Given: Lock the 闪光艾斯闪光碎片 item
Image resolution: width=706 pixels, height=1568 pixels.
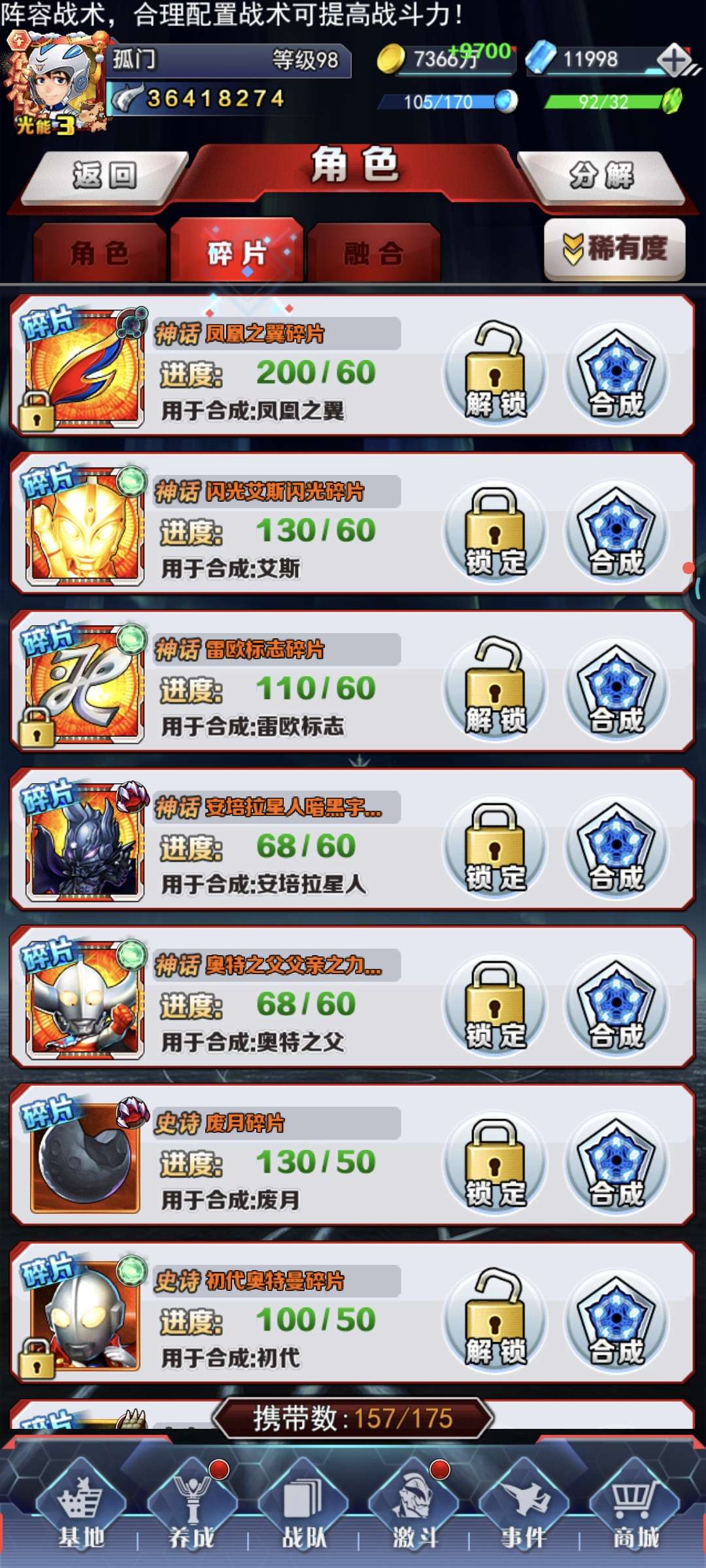Looking at the screenshot, I should pyautogui.click(x=495, y=531).
